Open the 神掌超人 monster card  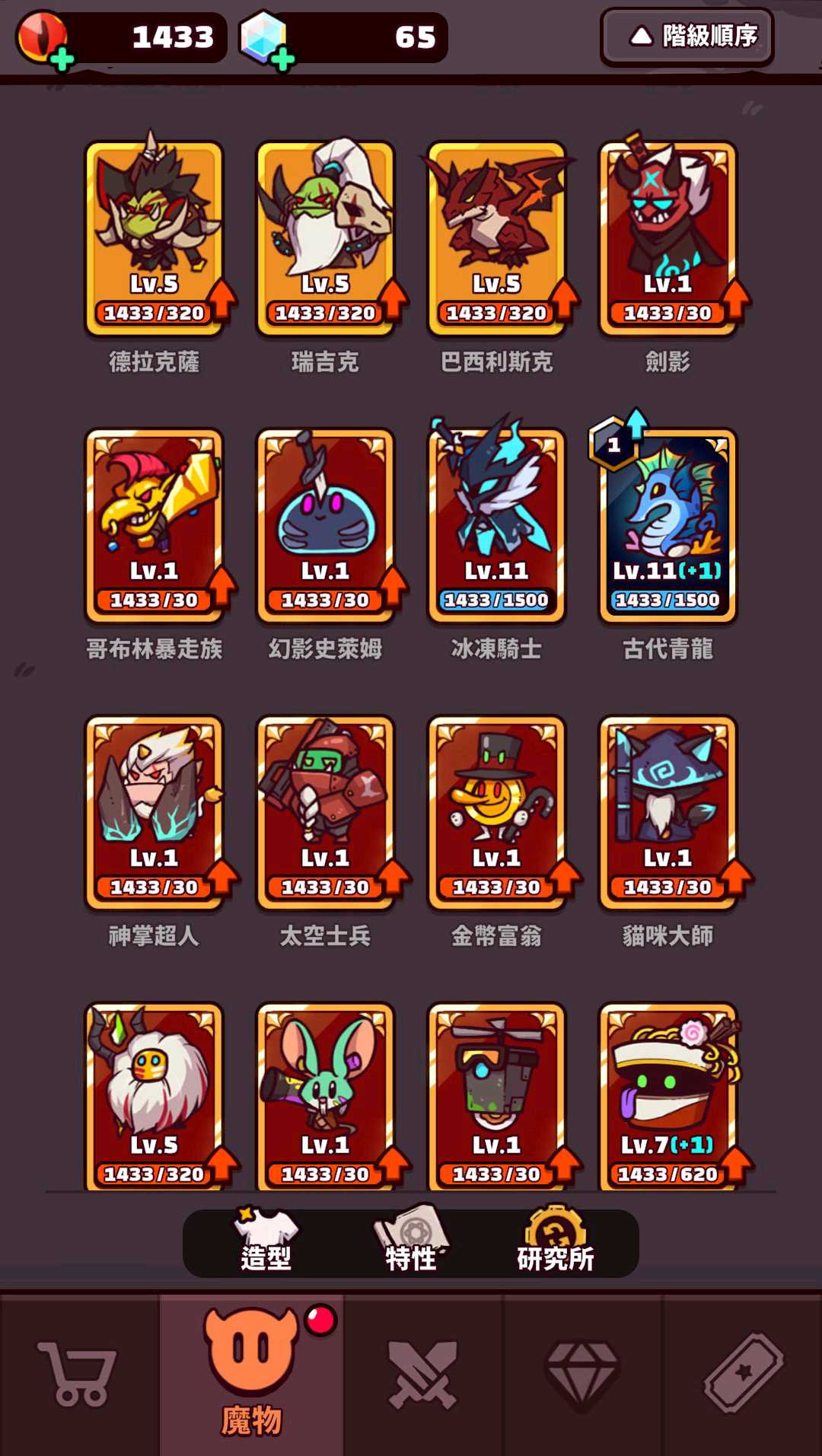(155, 812)
